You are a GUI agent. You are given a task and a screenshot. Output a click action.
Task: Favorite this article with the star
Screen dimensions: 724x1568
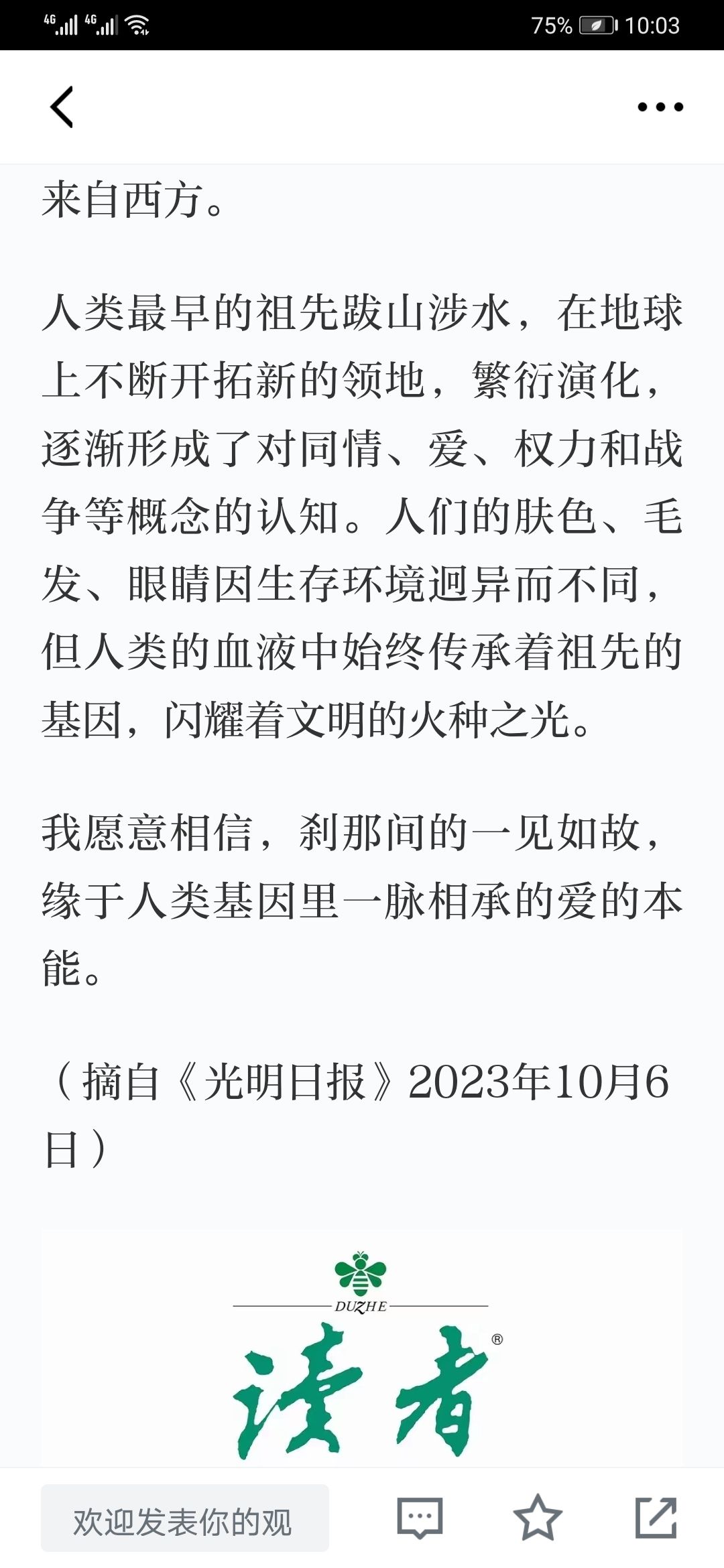538,1518
